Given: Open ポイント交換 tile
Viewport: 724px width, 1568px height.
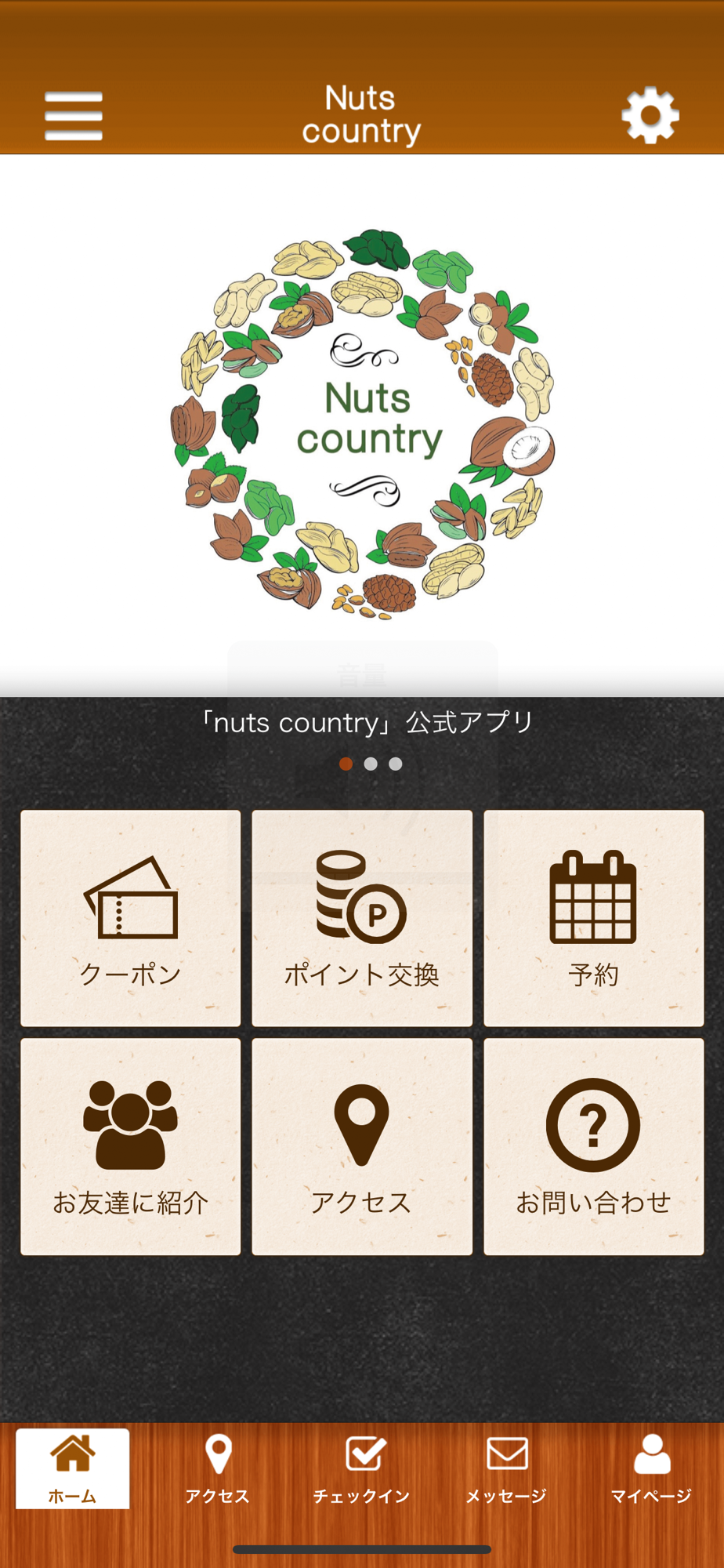Looking at the screenshot, I should coord(362,918).
